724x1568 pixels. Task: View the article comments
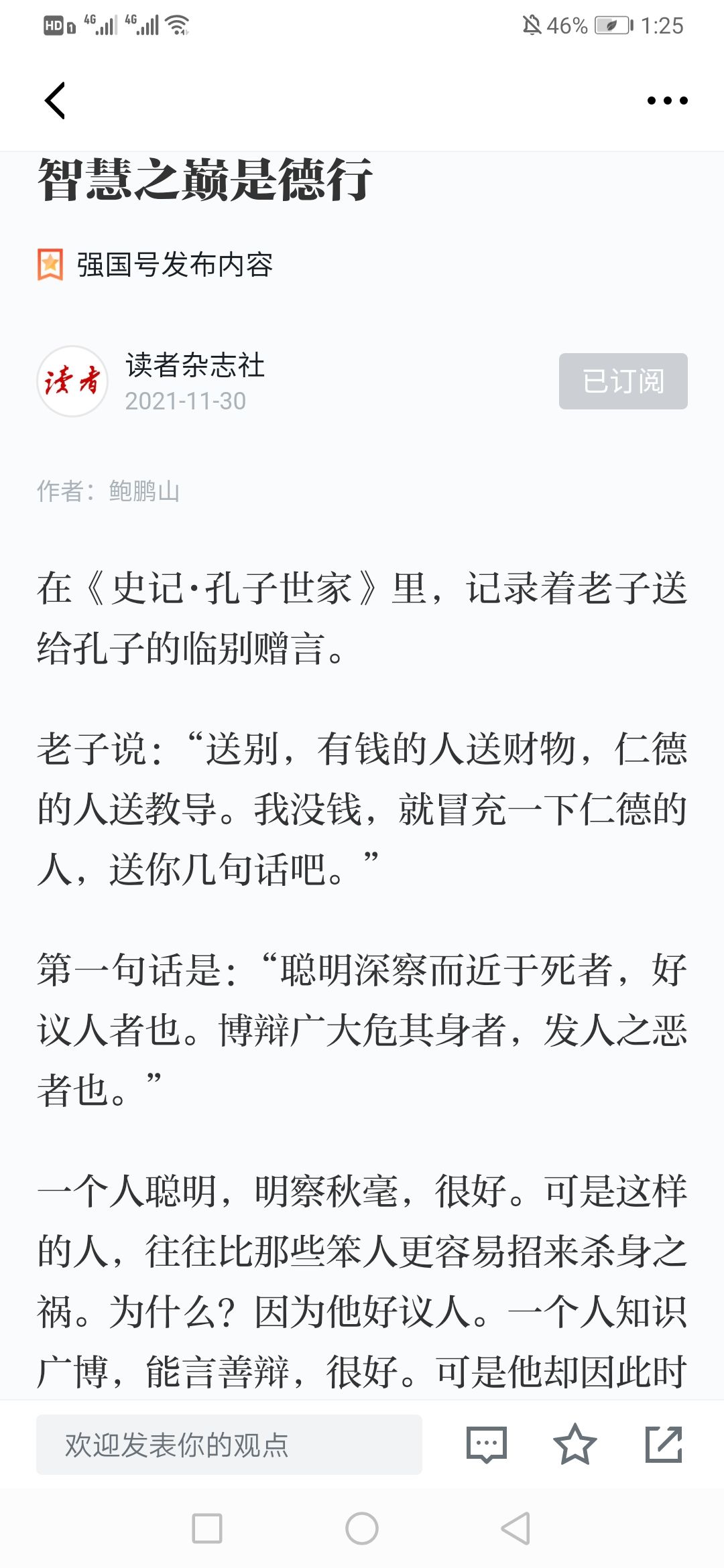tap(487, 1445)
